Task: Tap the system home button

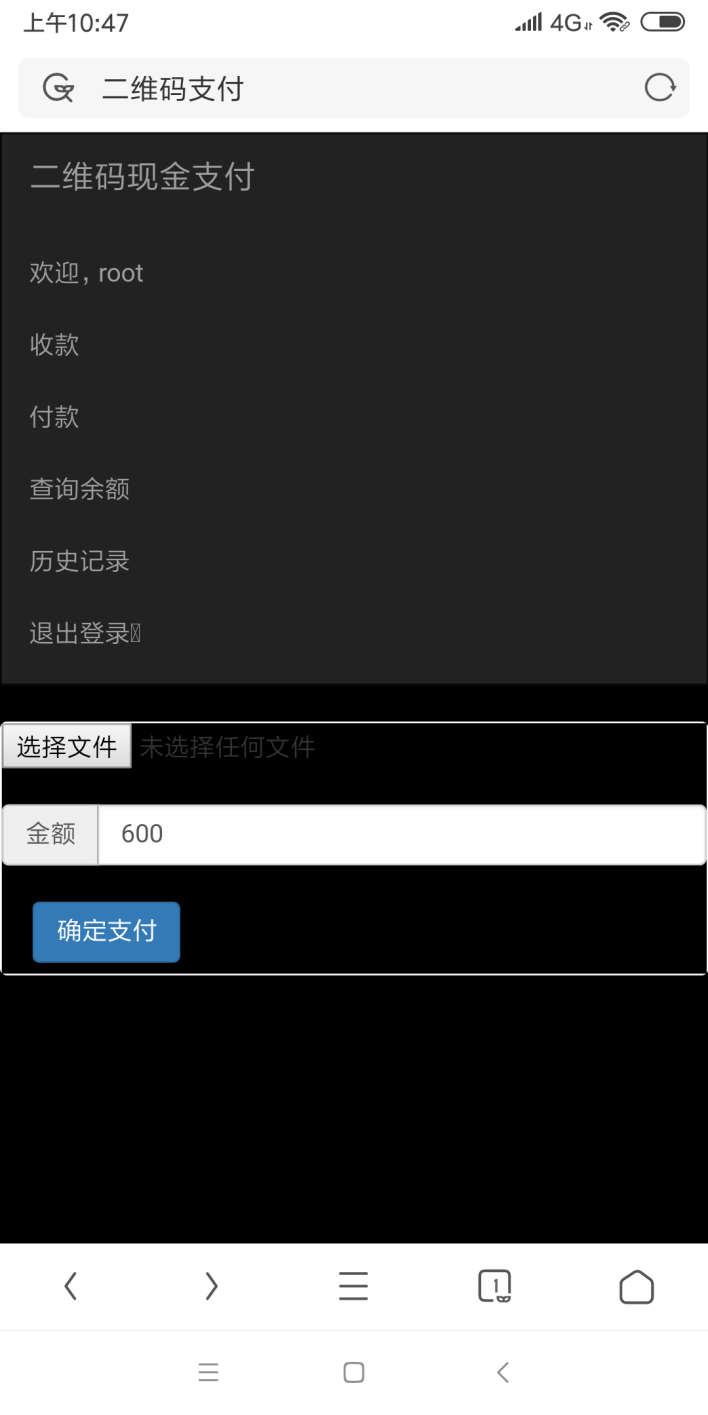Action: (353, 1373)
